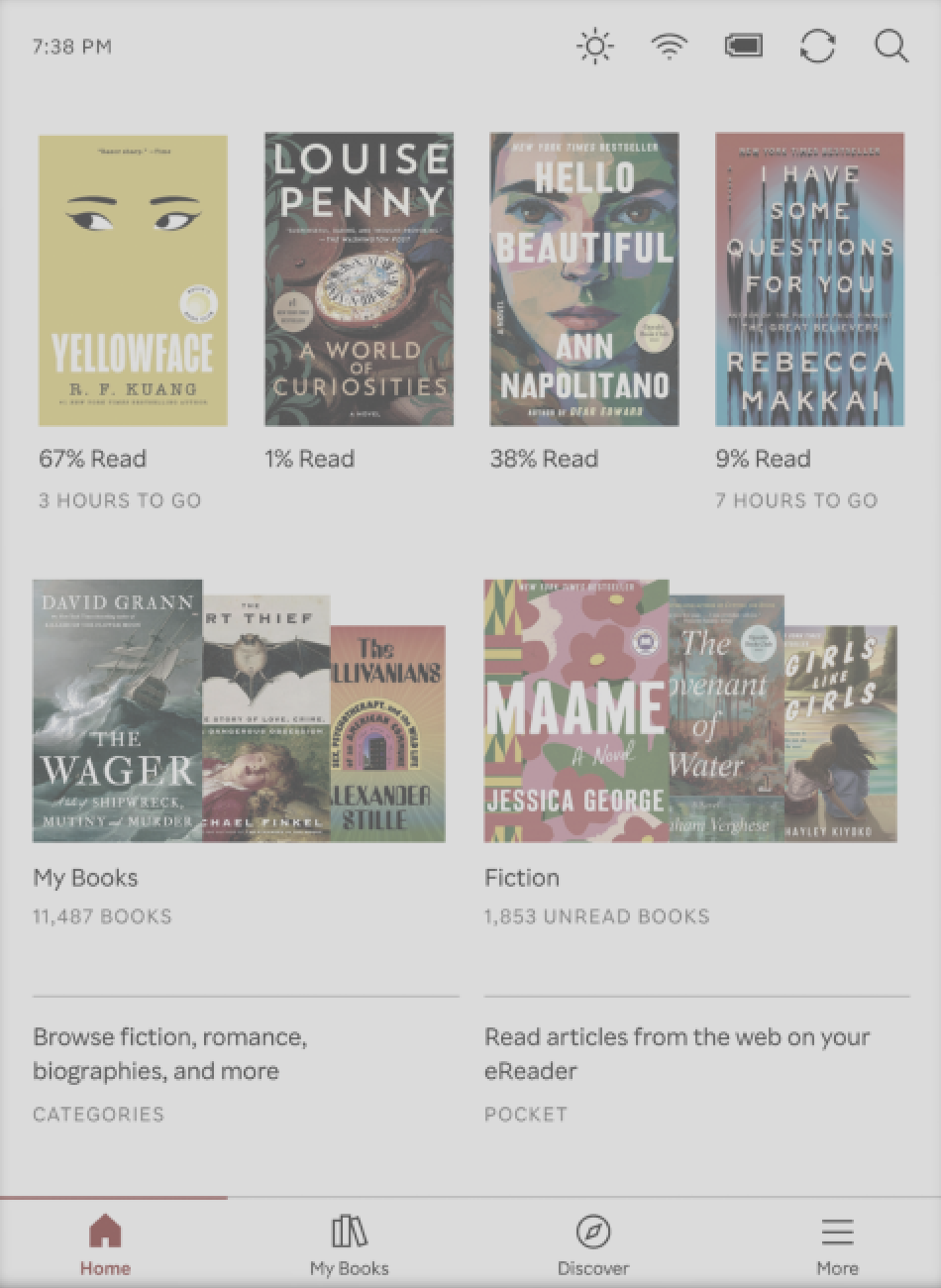Continue reading Hello Beautiful

point(584,280)
